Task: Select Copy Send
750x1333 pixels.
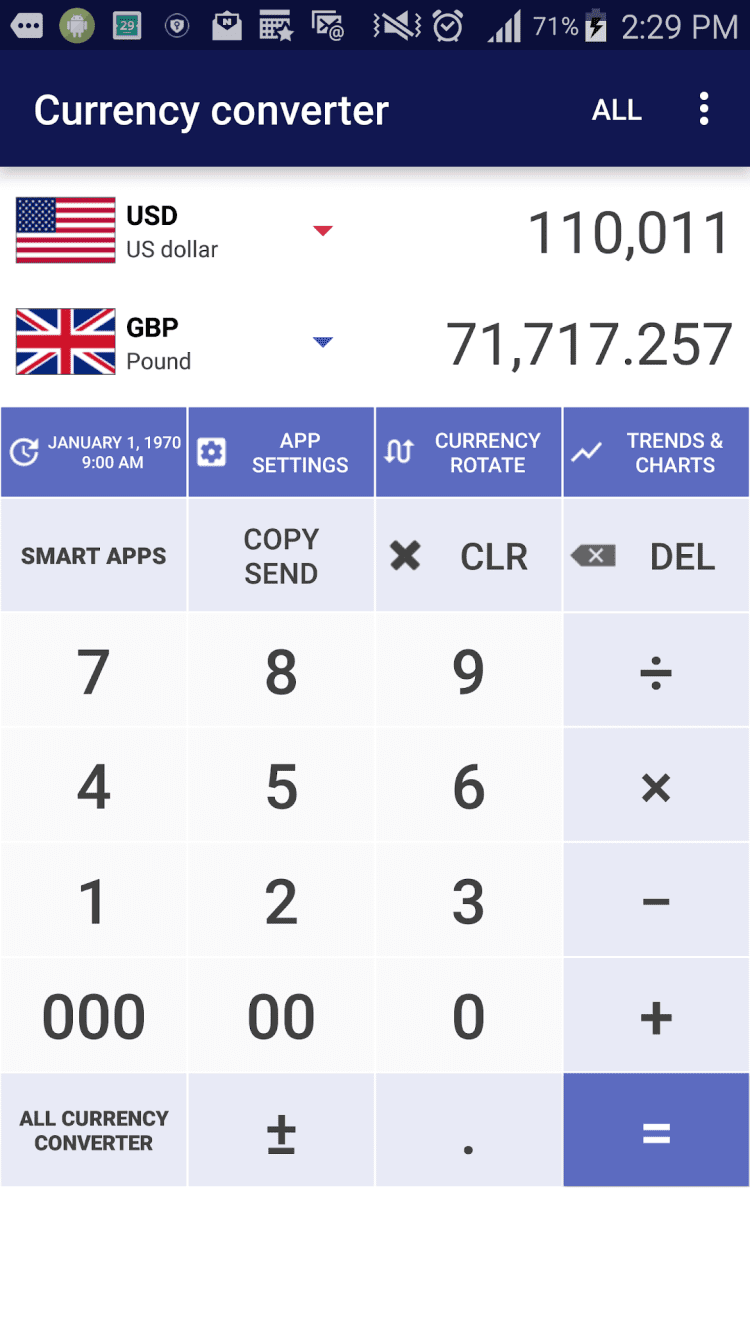Action: 281,556
